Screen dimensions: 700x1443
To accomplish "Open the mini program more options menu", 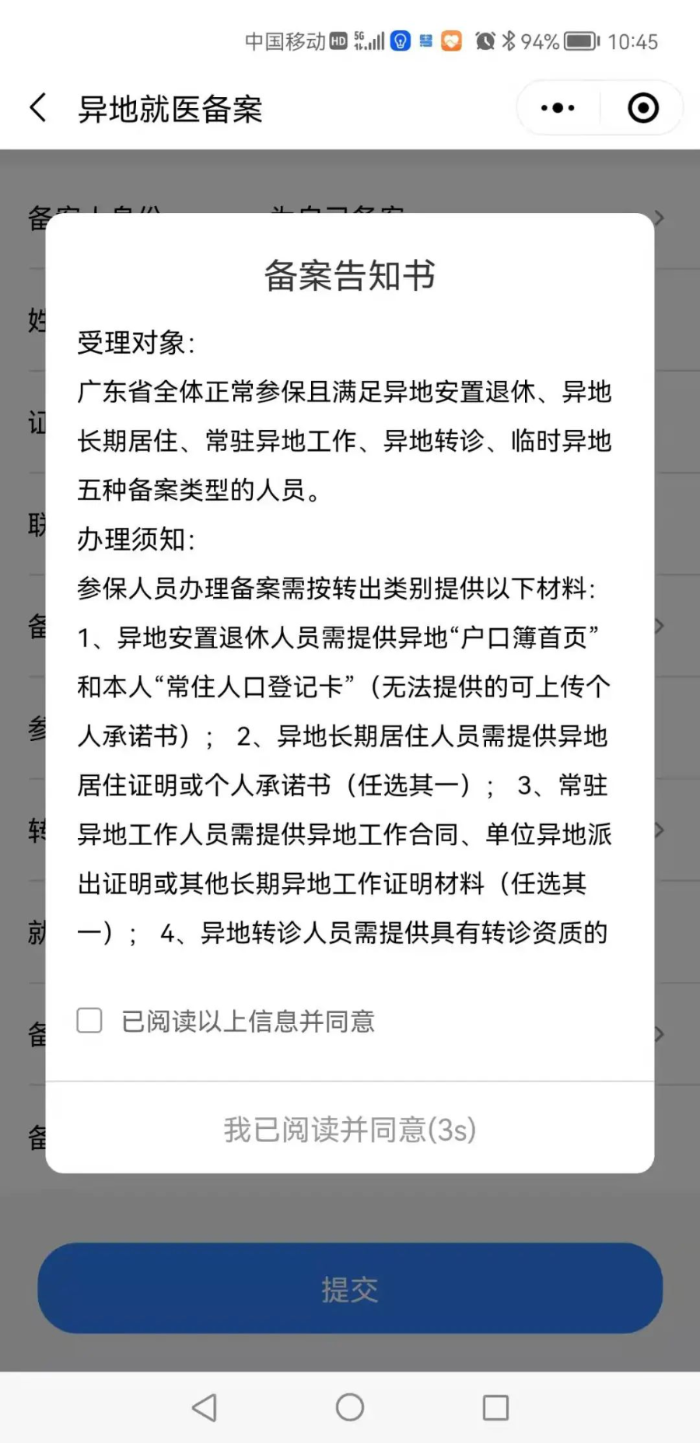I will pos(558,108).
